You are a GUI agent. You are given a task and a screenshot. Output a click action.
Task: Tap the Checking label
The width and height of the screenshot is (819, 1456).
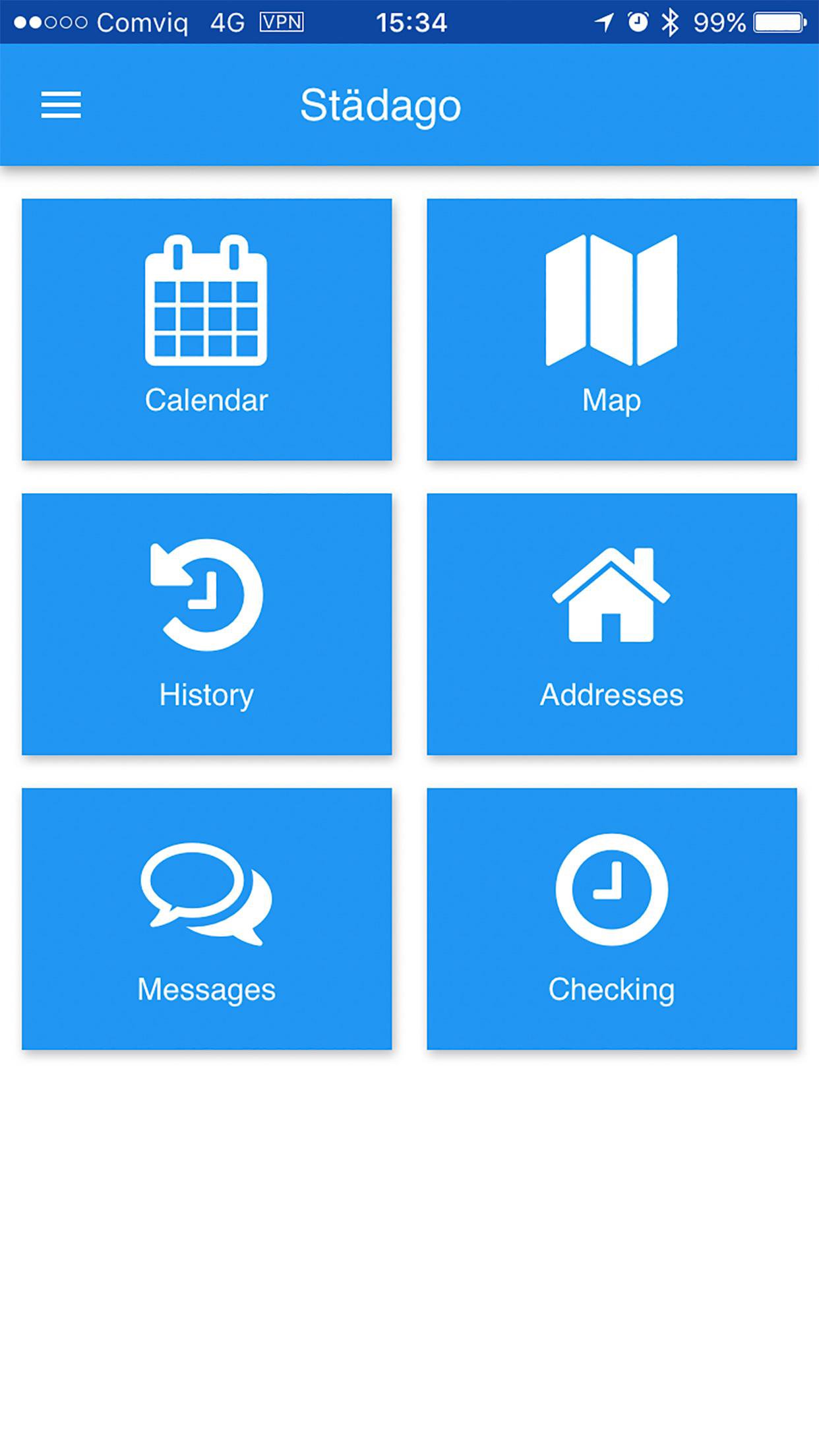(x=611, y=988)
